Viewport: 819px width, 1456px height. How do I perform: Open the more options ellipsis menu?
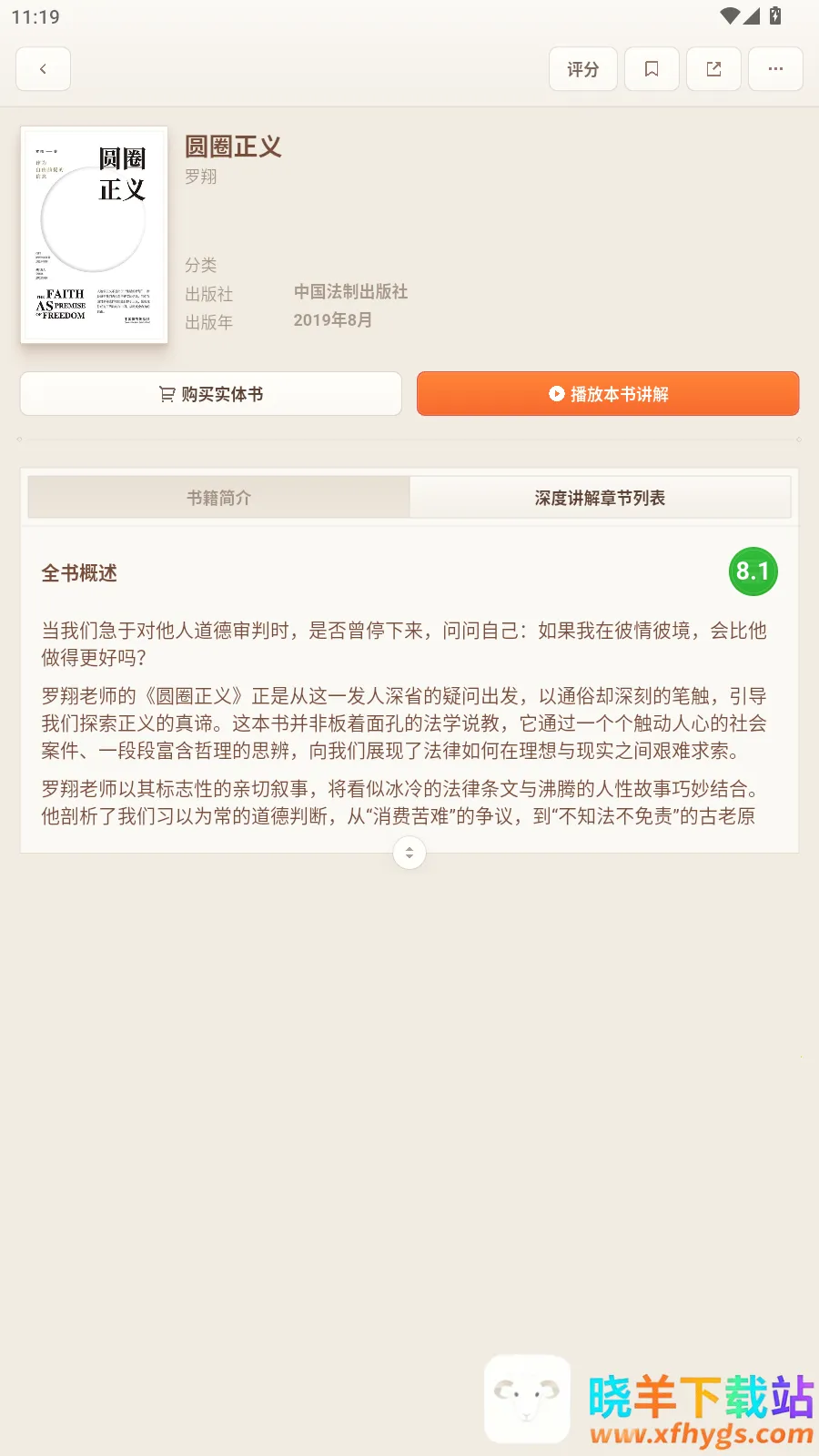(x=775, y=68)
